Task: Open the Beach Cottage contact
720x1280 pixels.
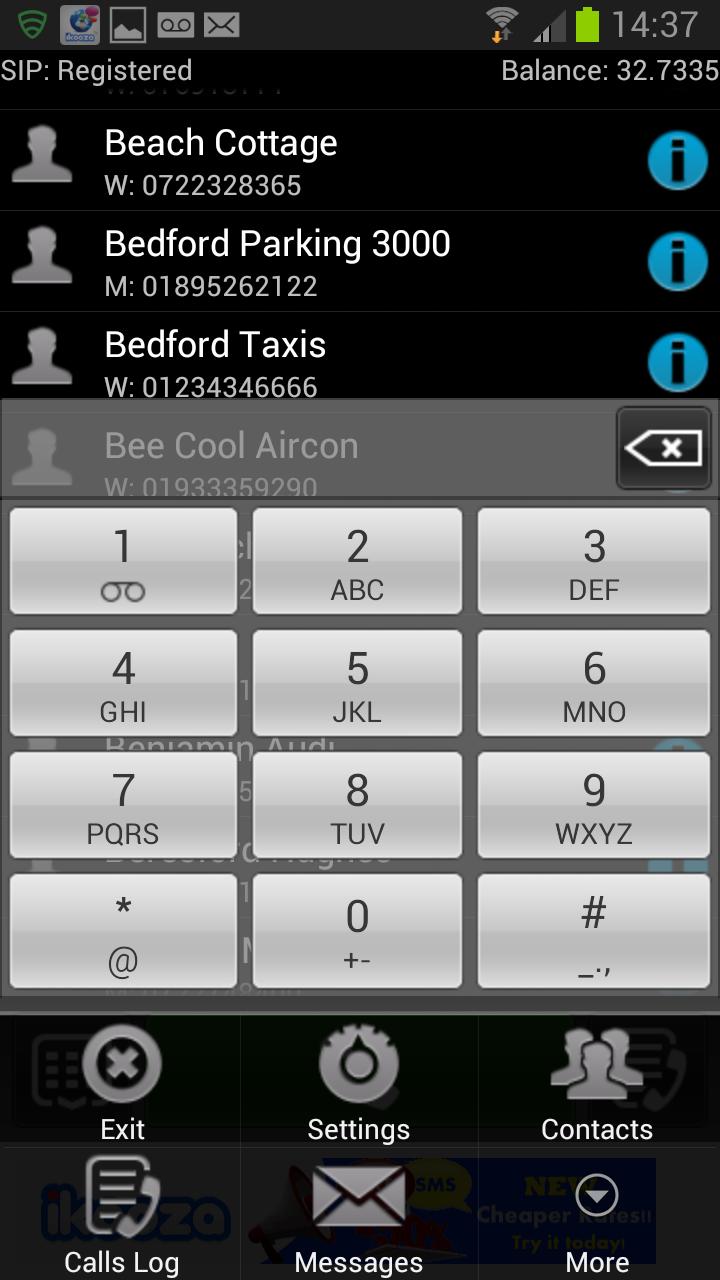Action: pos(300,161)
